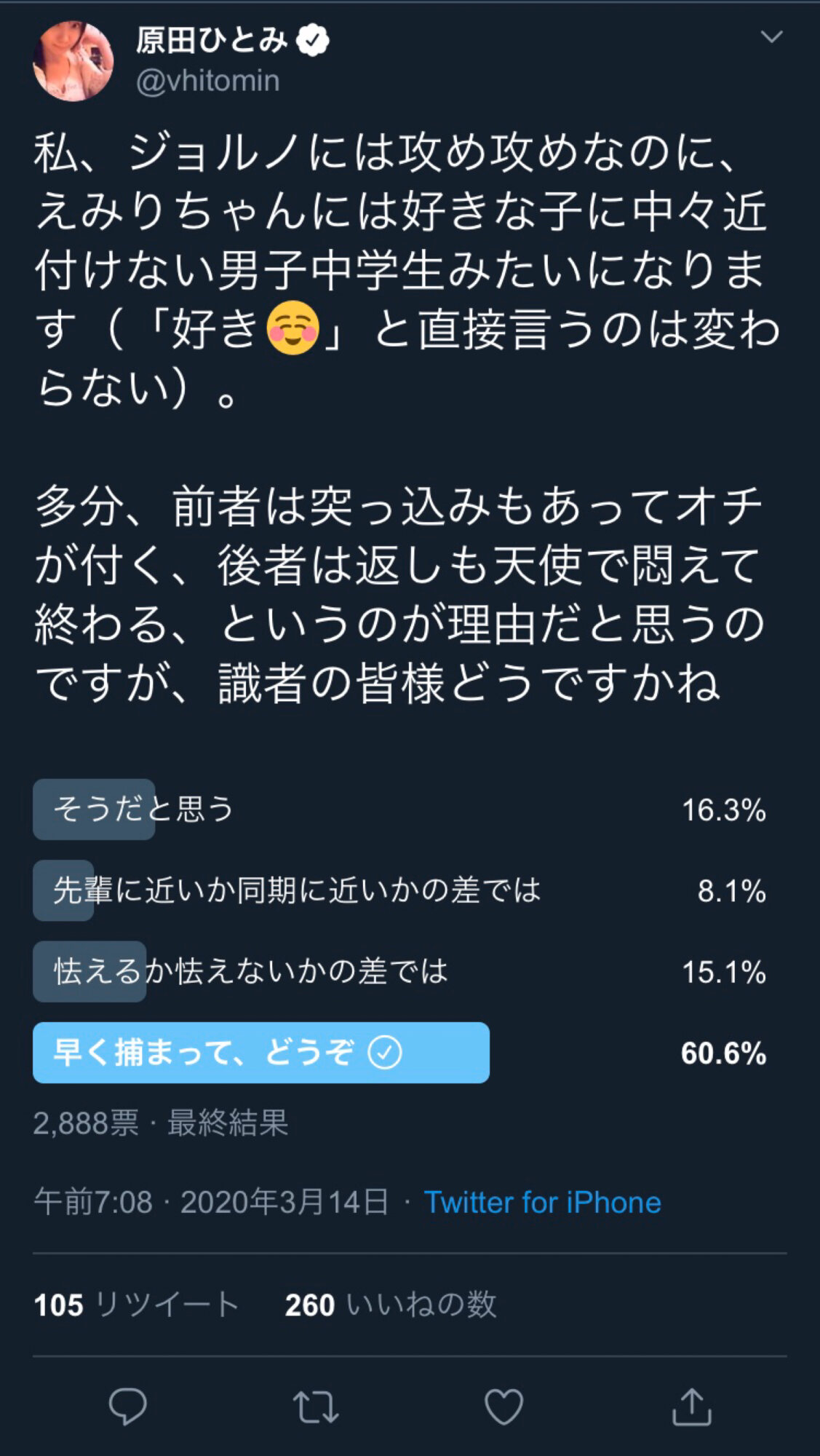The width and height of the screenshot is (820, 1456).
Task: Share this tweet
Action: tap(691, 1406)
